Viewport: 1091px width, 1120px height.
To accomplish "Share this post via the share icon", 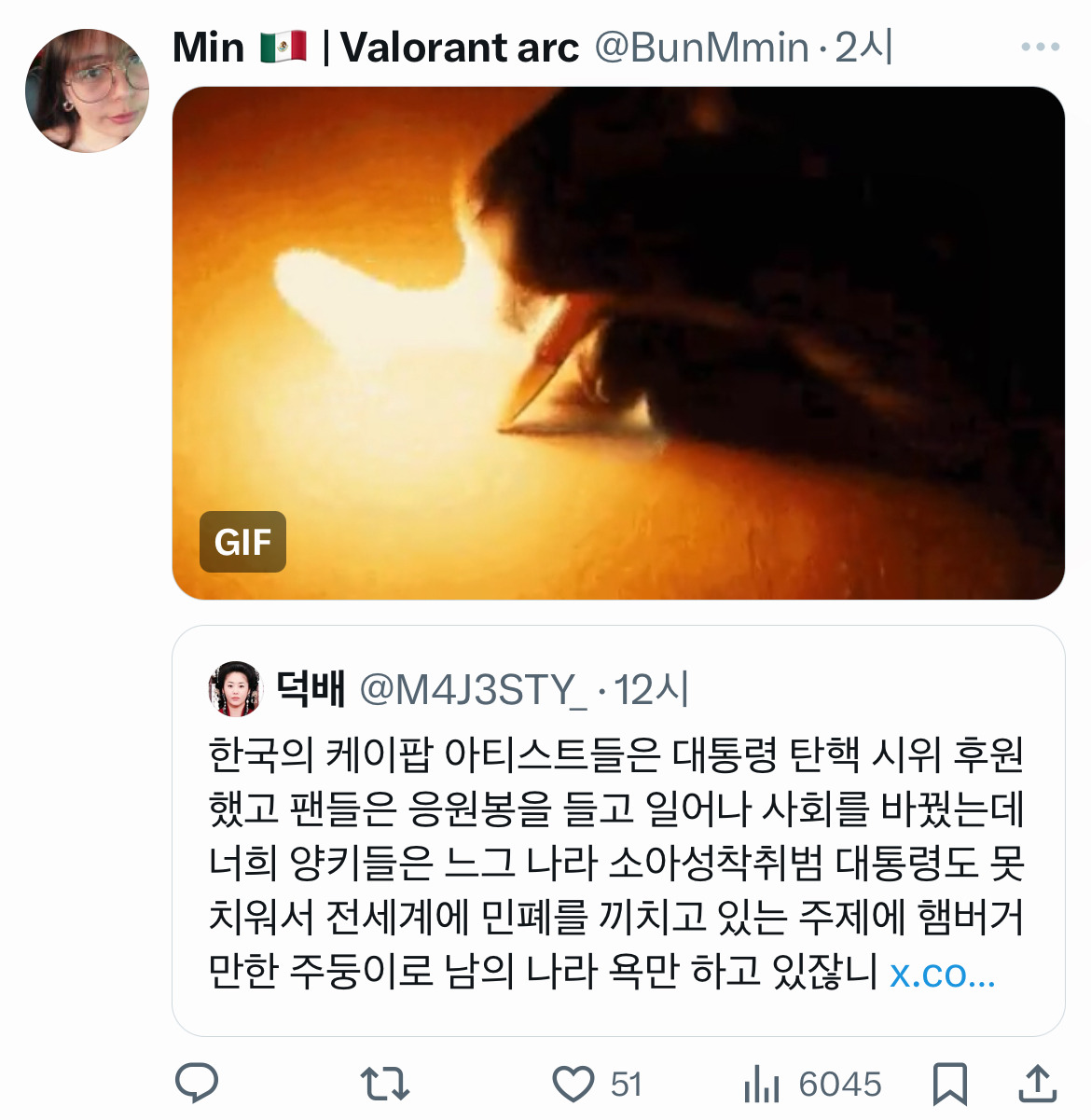I will [1036, 1084].
